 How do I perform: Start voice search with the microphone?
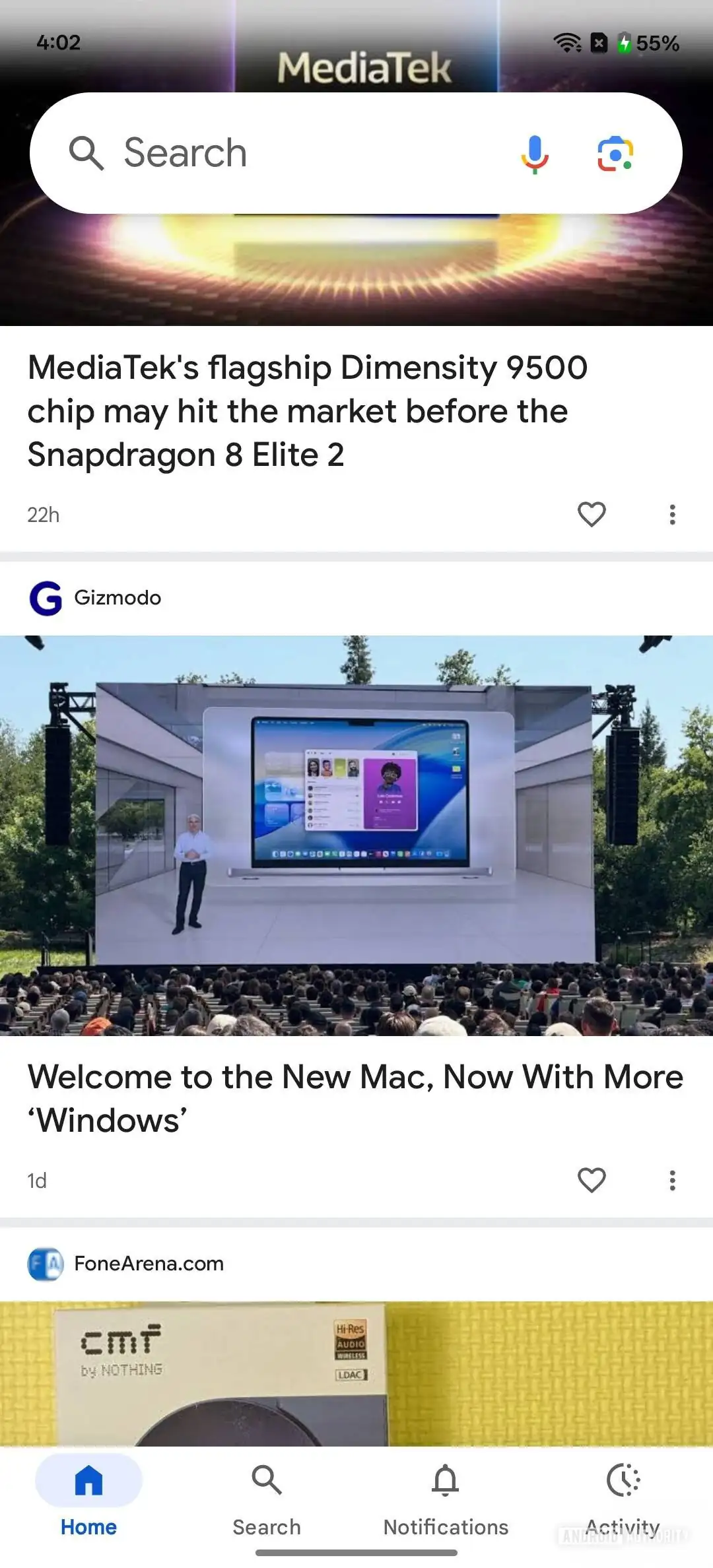click(x=535, y=154)
